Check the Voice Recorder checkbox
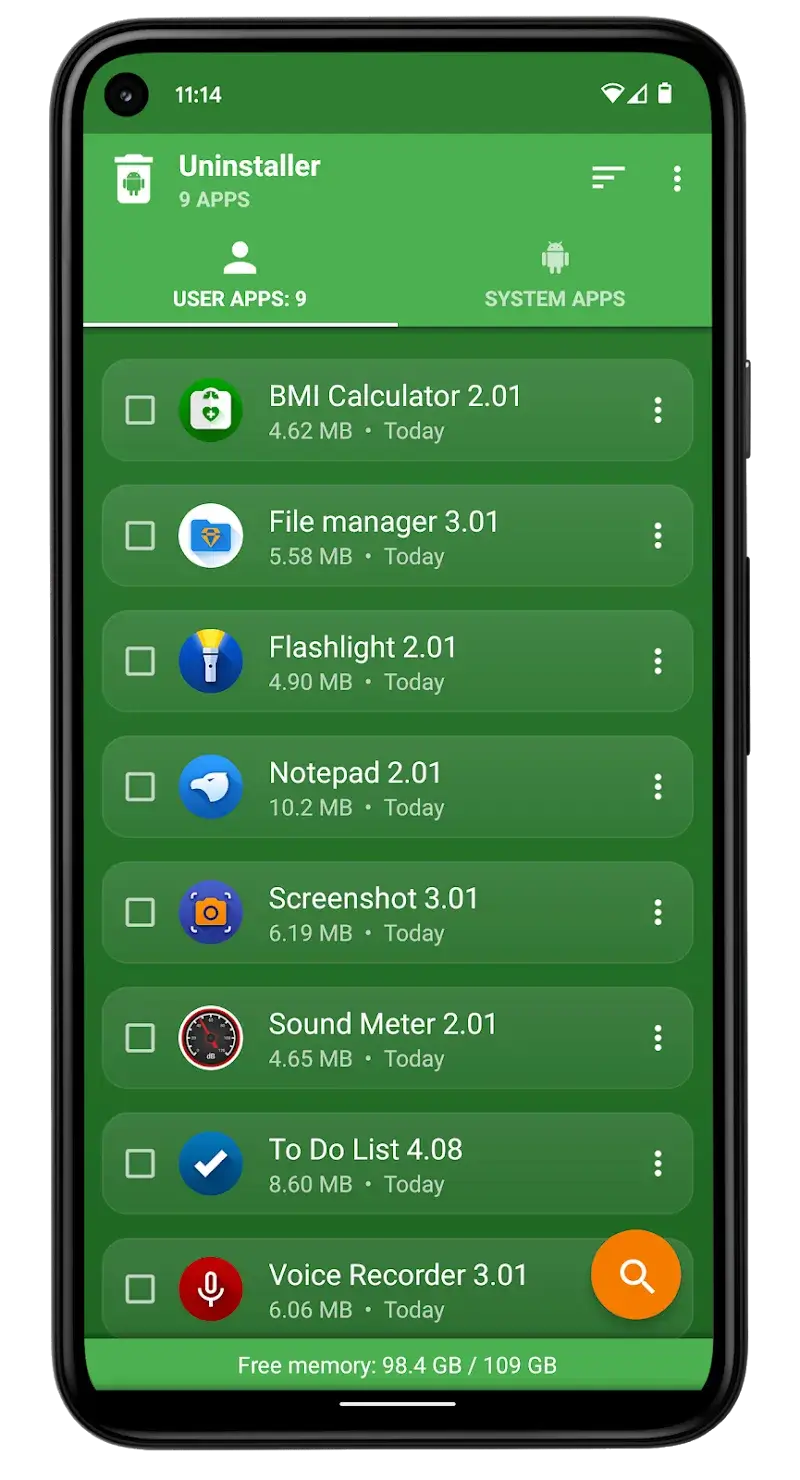Screen dimensions: 800x1480 (x=140, y=1289)
